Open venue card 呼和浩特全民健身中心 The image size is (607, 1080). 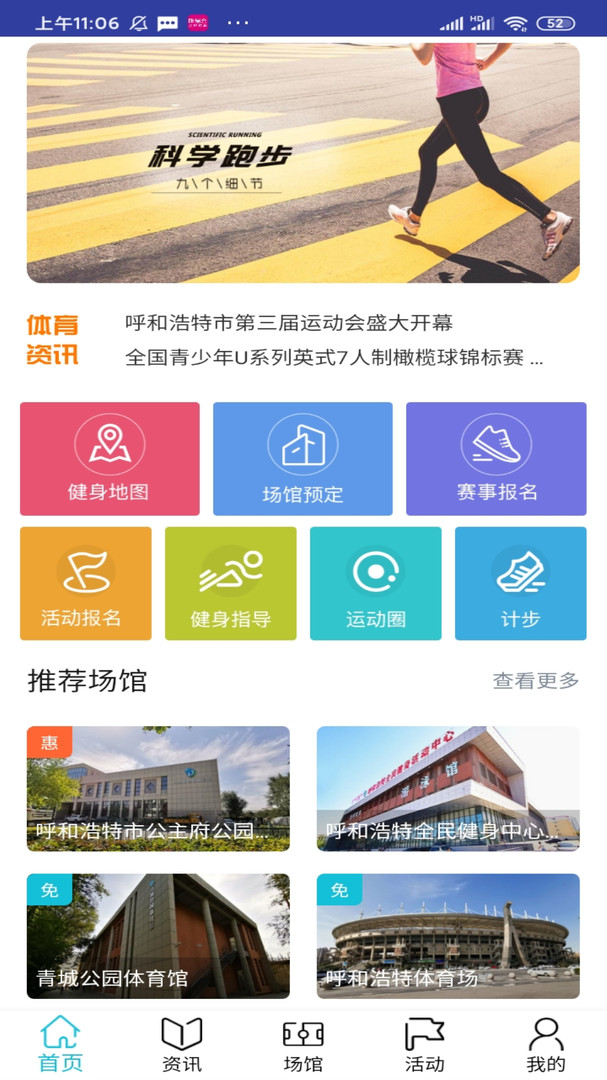click(x=448, y=788)
